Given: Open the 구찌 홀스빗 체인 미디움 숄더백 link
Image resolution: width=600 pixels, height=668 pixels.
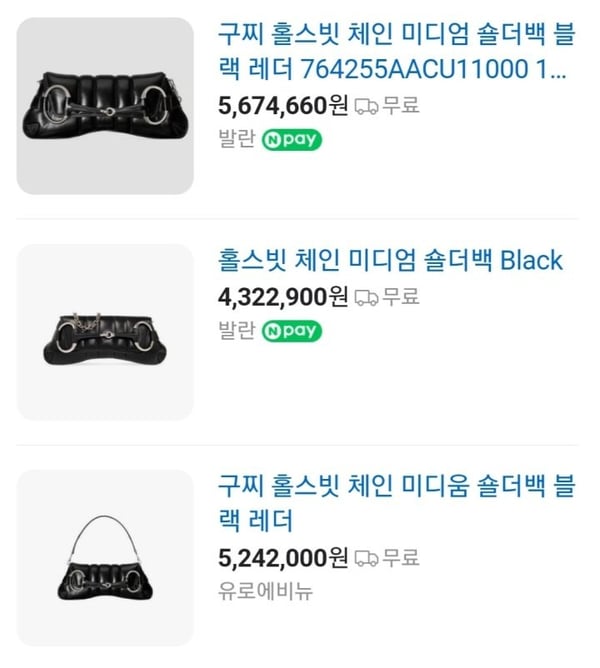Looking at the screenshot, I should point(392,503).
